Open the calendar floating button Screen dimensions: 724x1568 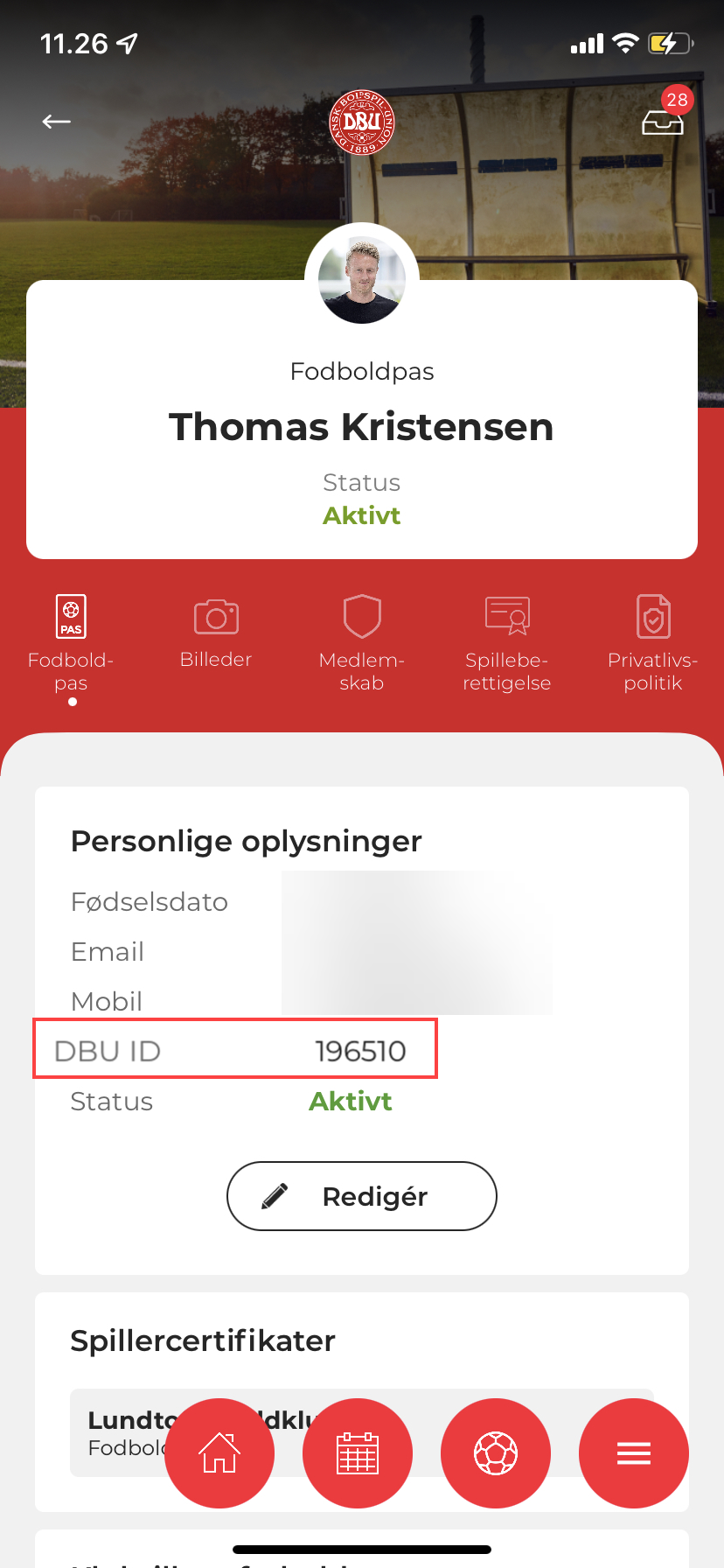(x=358, y=1453)
